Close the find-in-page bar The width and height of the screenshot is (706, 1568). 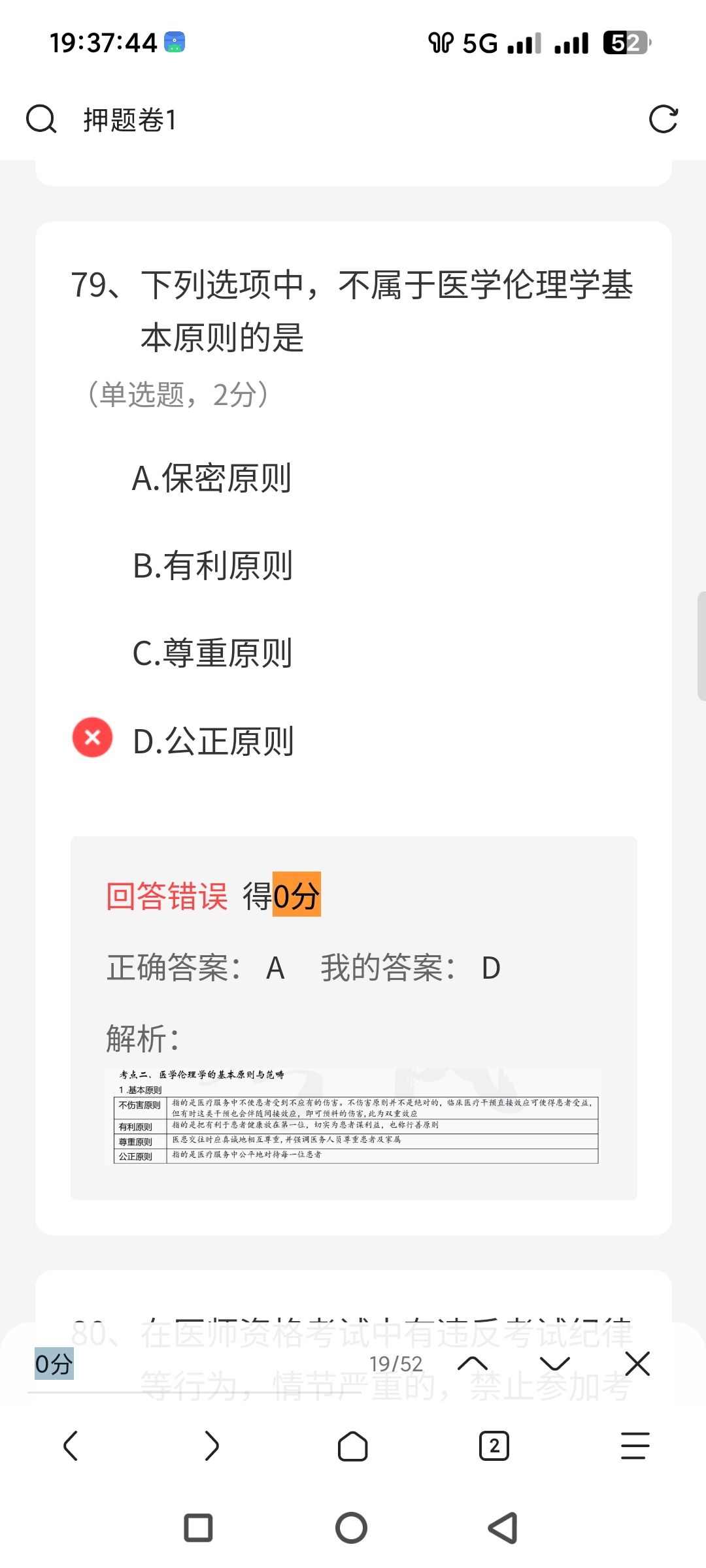tap(637, 1364)
